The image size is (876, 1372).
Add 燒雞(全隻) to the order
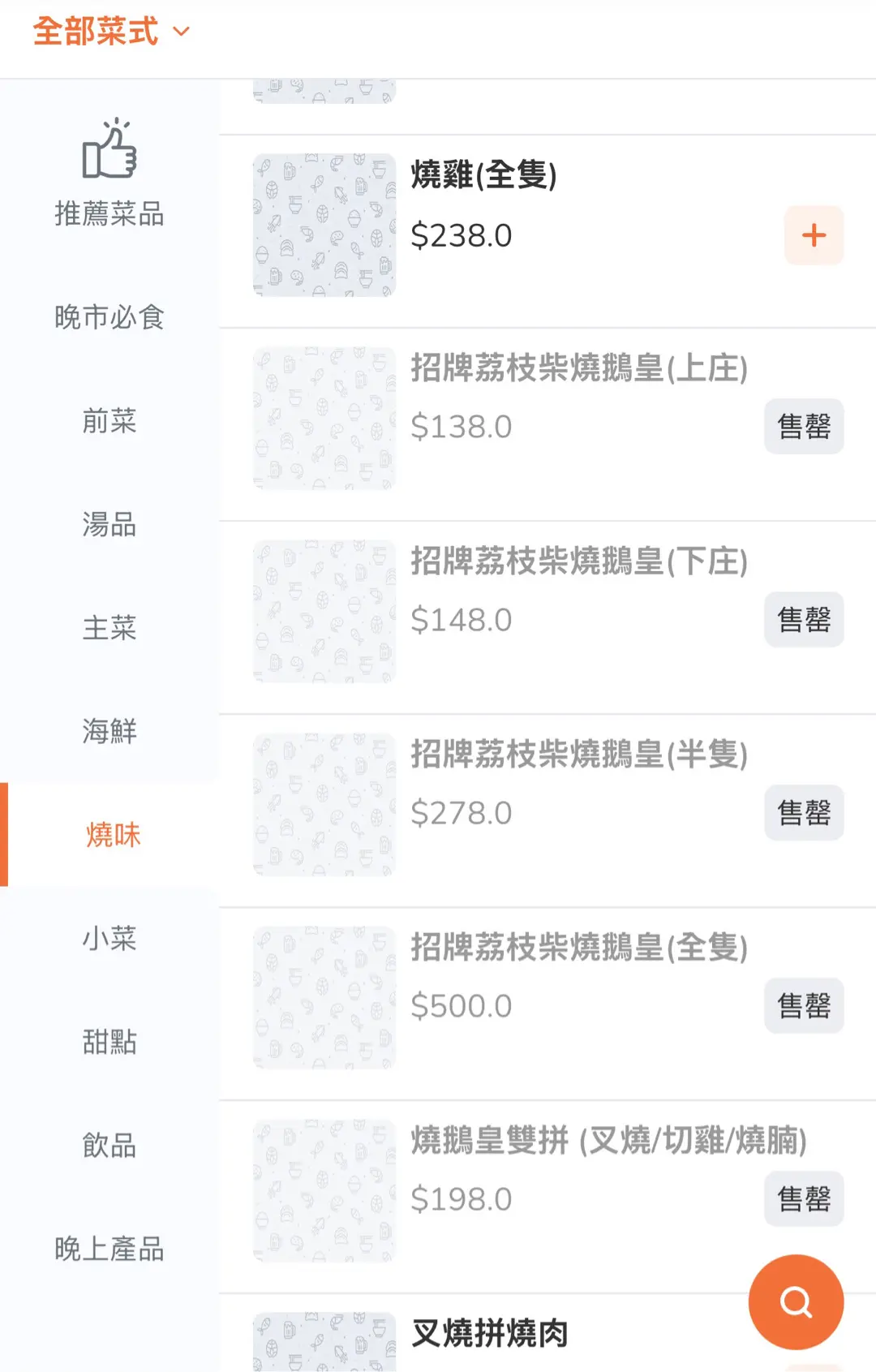[x=814, y=235]
